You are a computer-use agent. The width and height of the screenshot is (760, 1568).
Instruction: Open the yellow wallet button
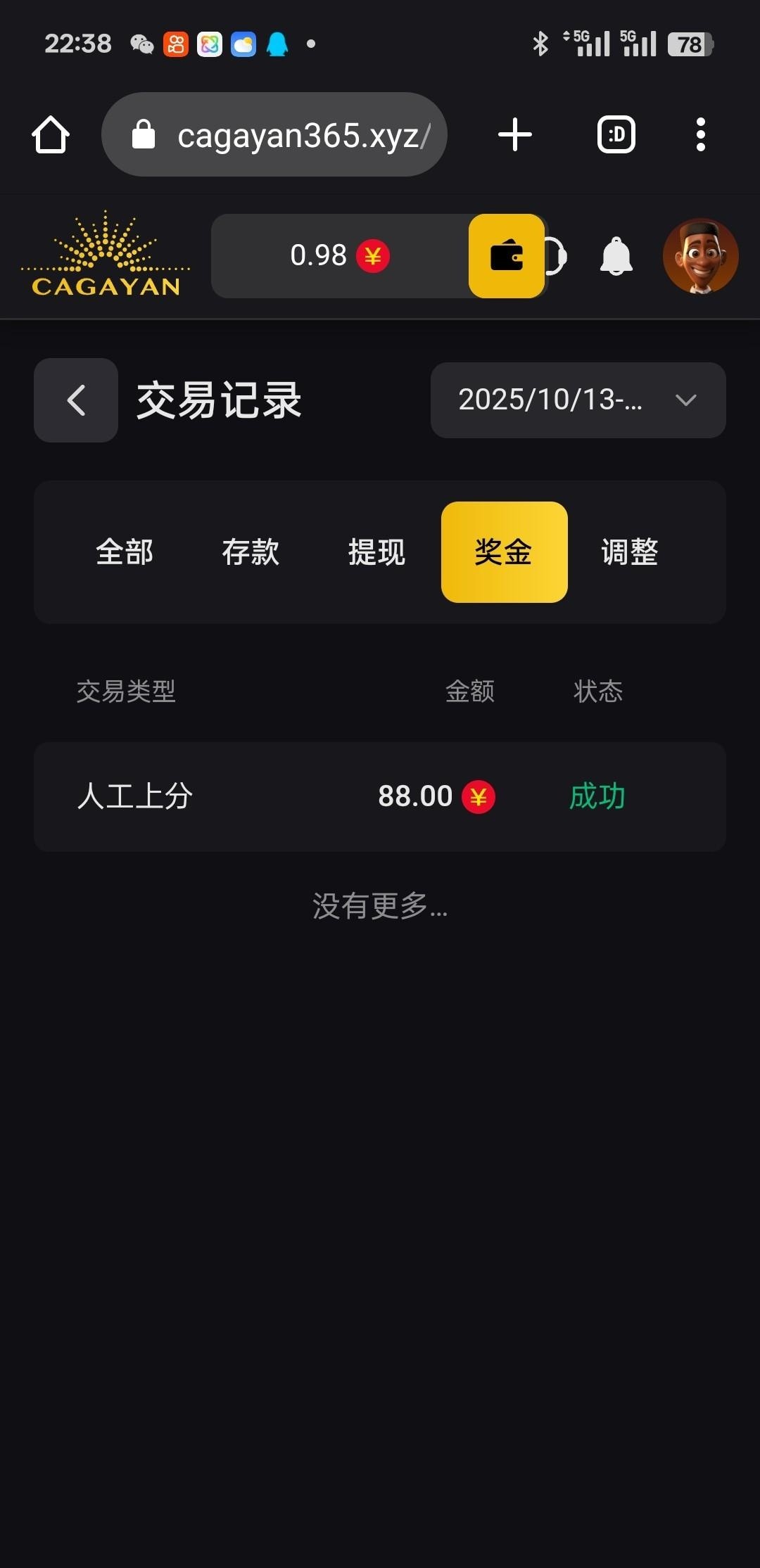click(507, 256)
